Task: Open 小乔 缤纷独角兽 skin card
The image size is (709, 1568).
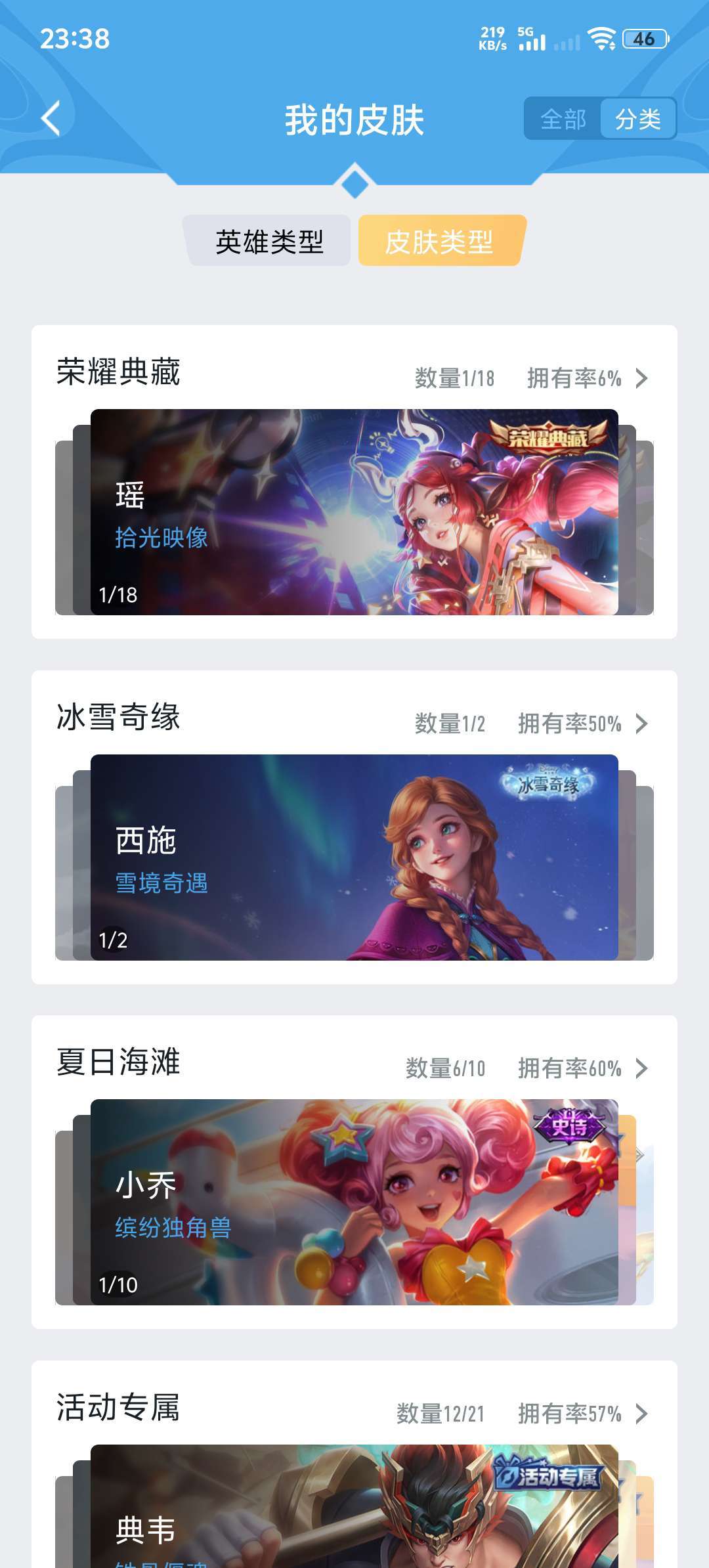Action: 354,1202
